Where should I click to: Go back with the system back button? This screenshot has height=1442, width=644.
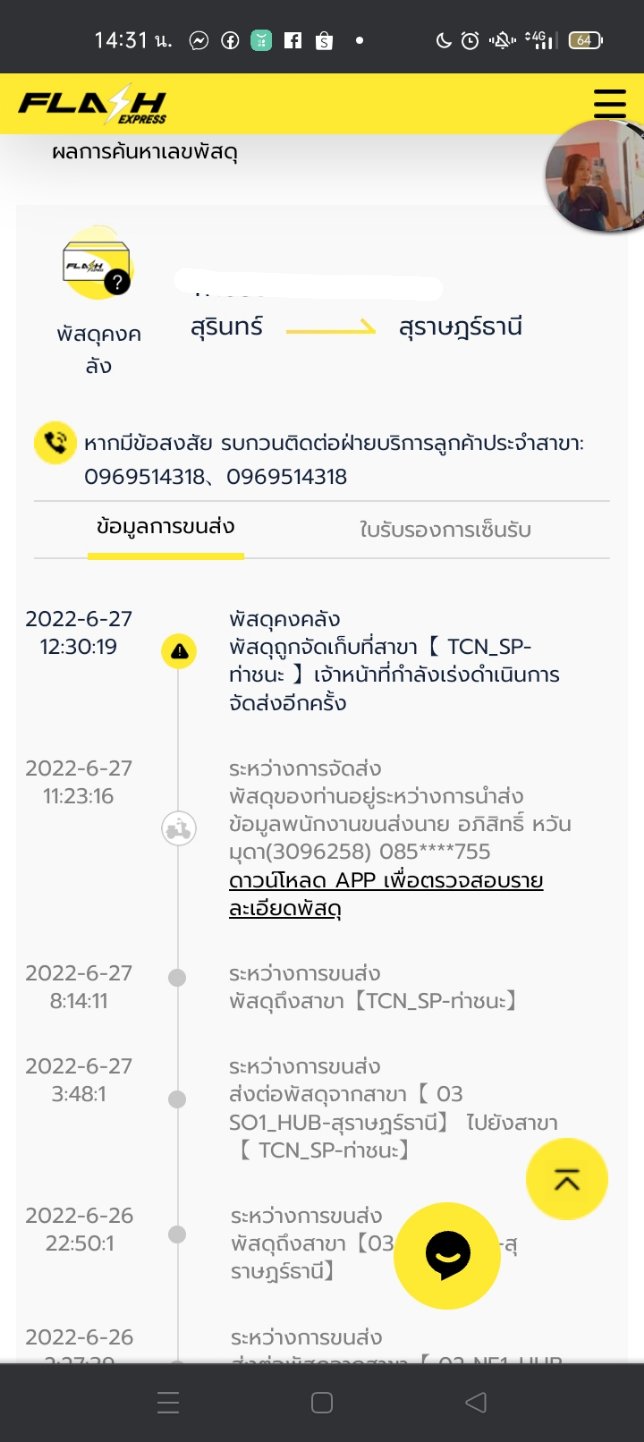476,1402
